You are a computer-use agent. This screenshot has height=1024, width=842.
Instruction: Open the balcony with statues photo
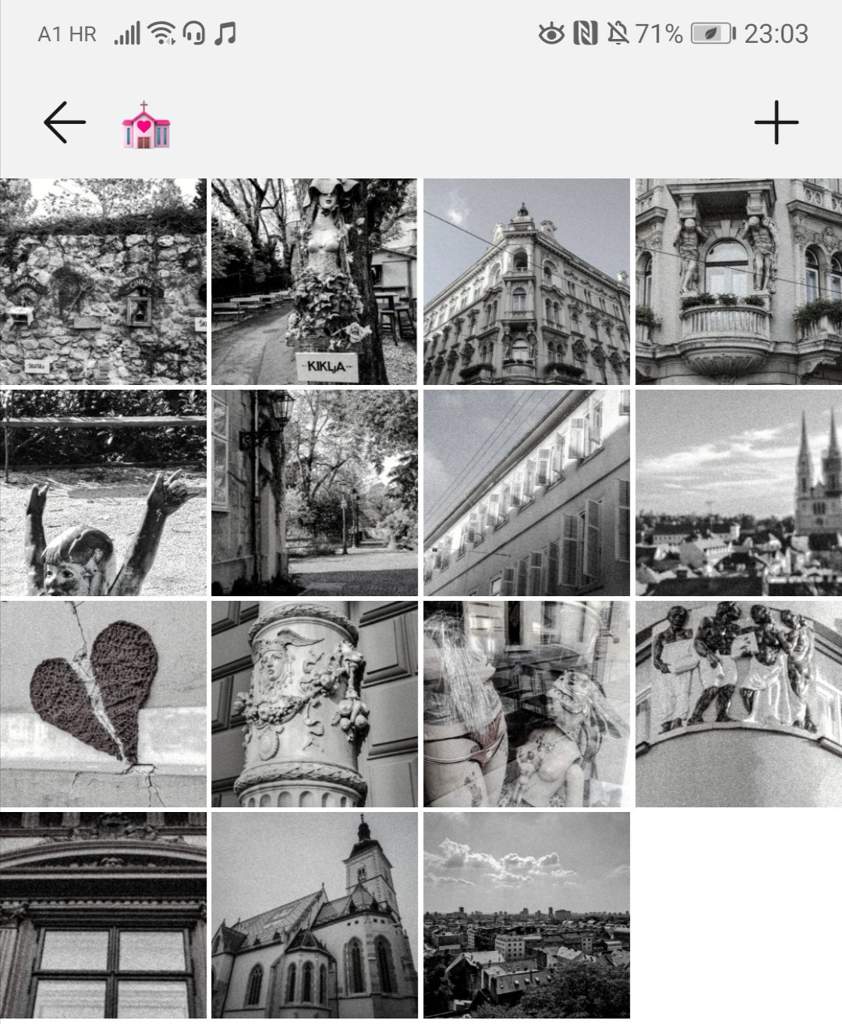coord(738,281)
